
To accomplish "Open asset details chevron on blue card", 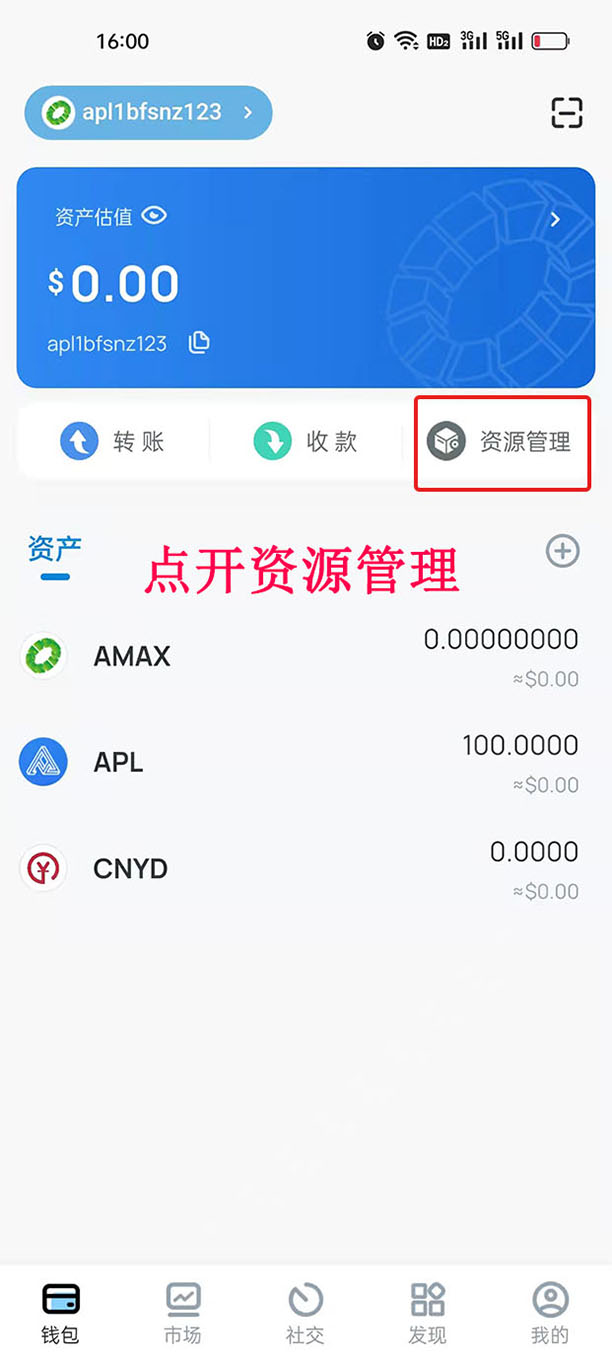I will tap(556, 219).
